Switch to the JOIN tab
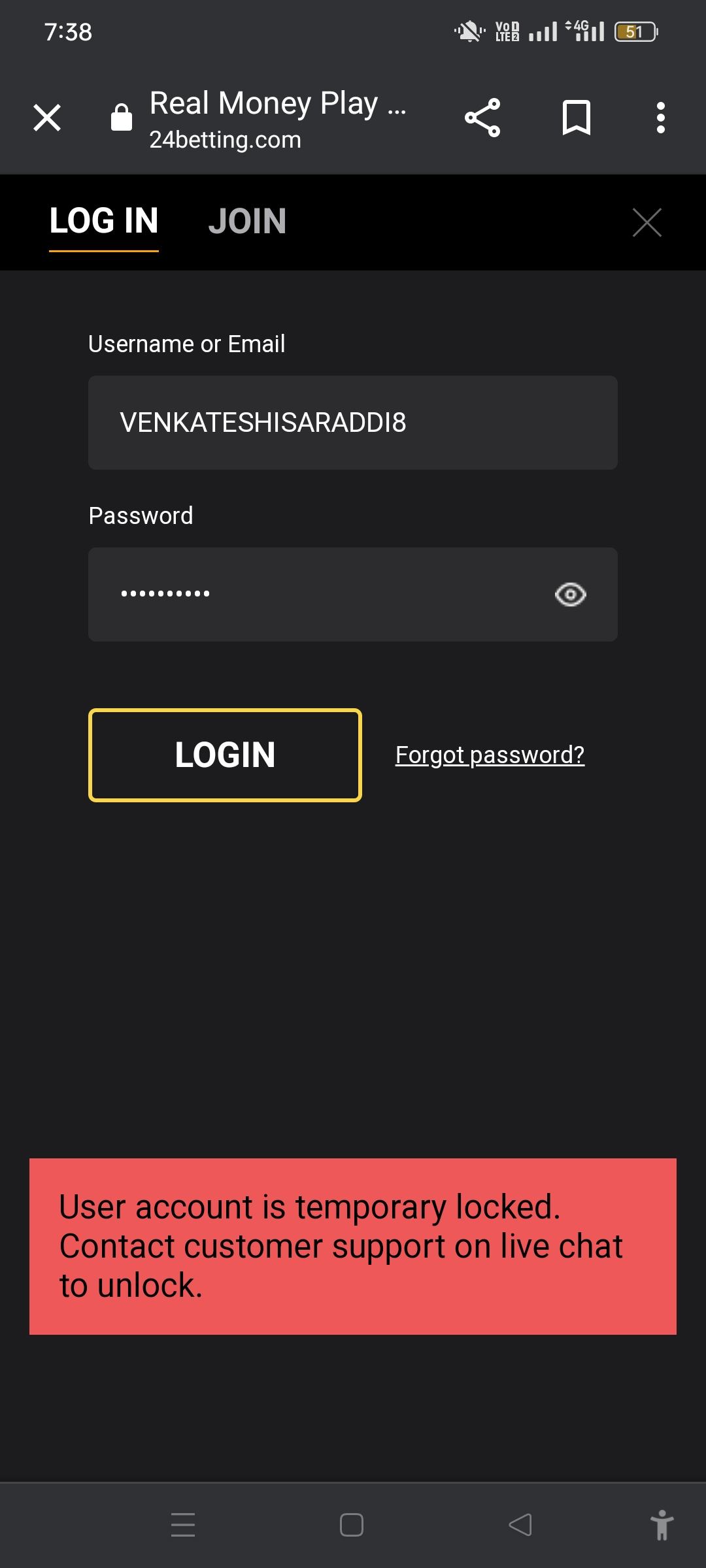This screenshot has height=1568, width=706. [247, 221]
